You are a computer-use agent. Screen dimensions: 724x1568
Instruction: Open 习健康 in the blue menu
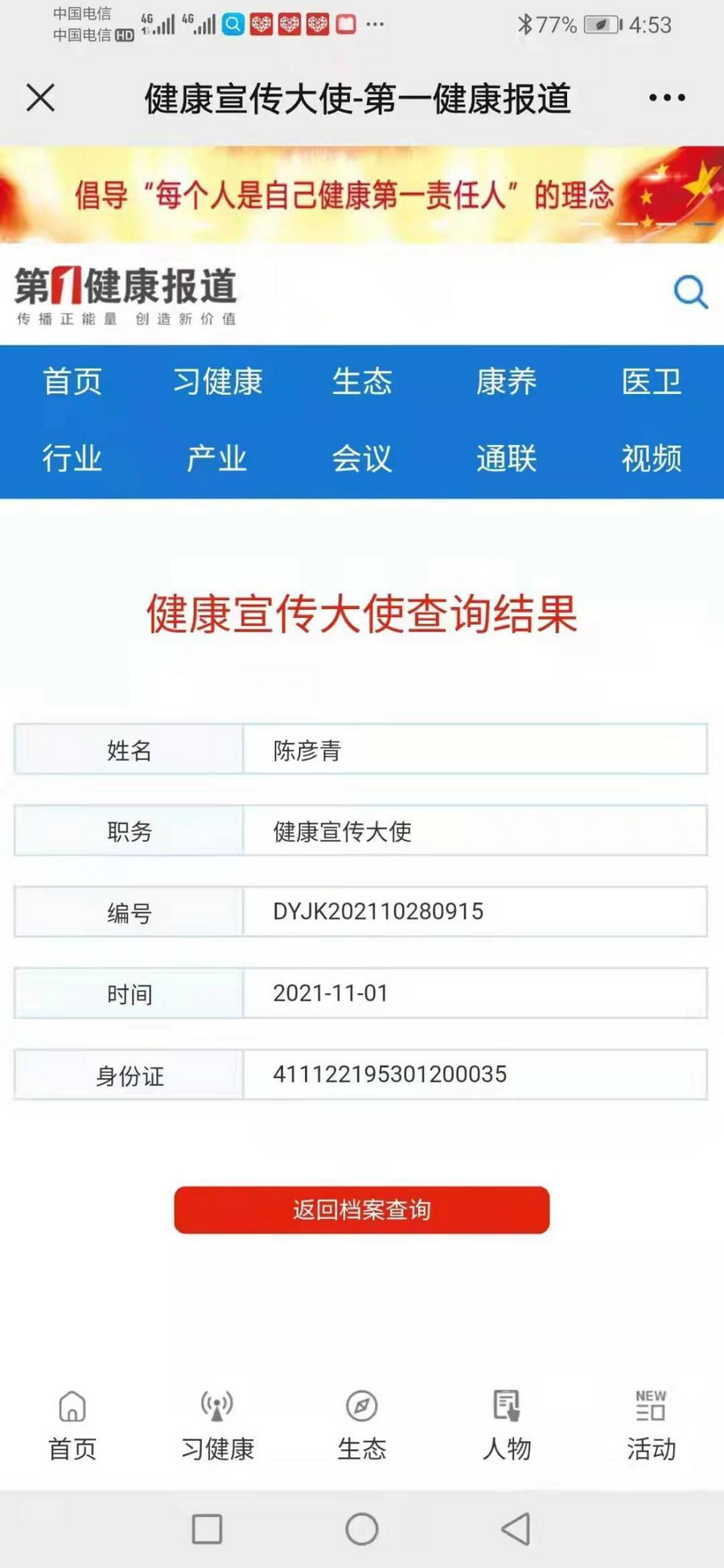click(x=217, y=381)
